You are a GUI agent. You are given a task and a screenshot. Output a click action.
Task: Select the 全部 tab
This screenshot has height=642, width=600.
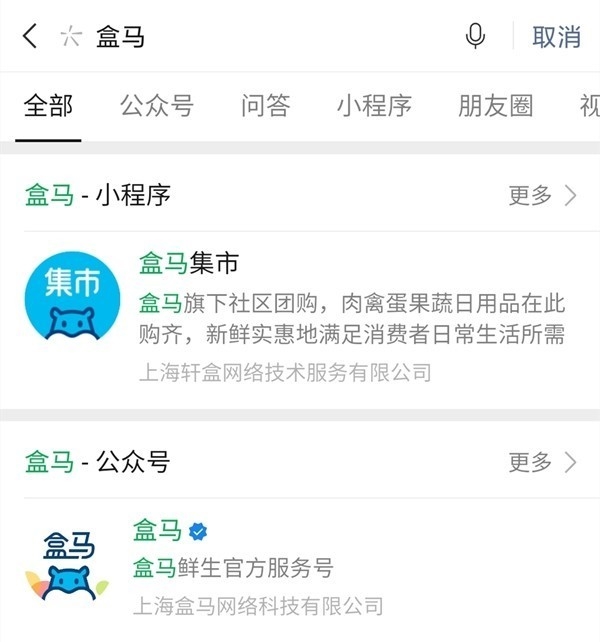[x=48, y=105]
